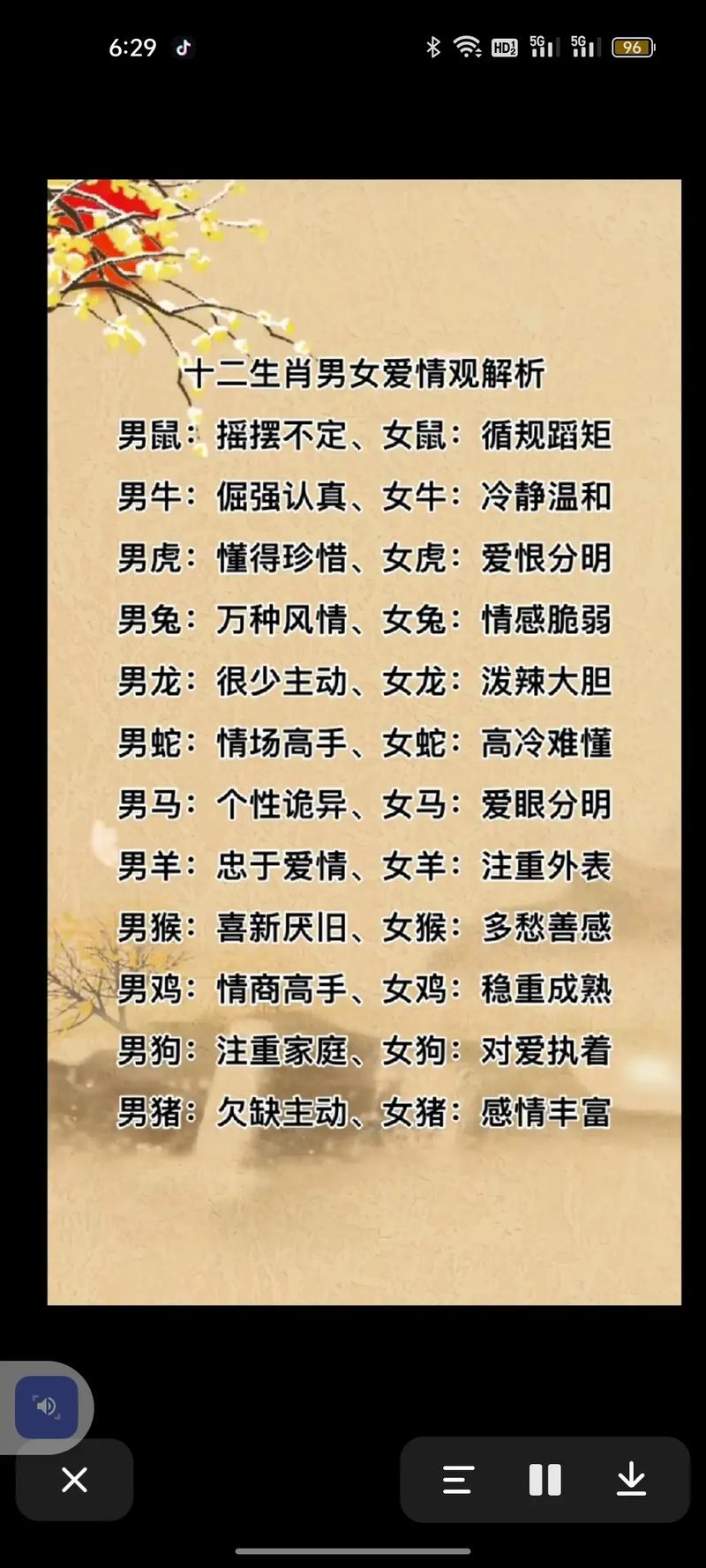Viewport: 706px width, 1568px height.
Task: Open the text list menu icon
Action: 458,1479
